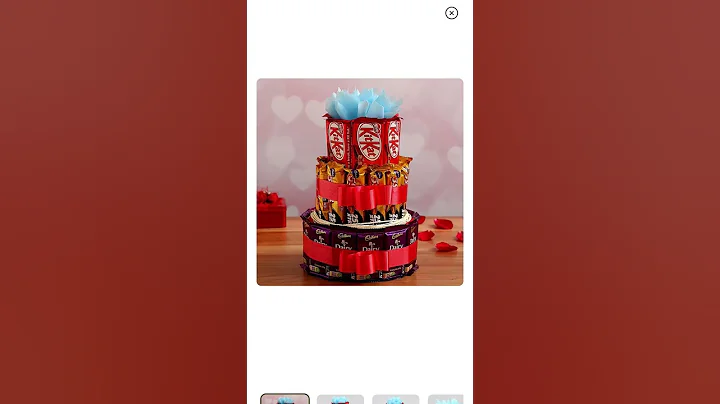The height and width of the screenshot is (404, 720).
Task: Show the third gallery thumbnail
Action: (395, 399)
